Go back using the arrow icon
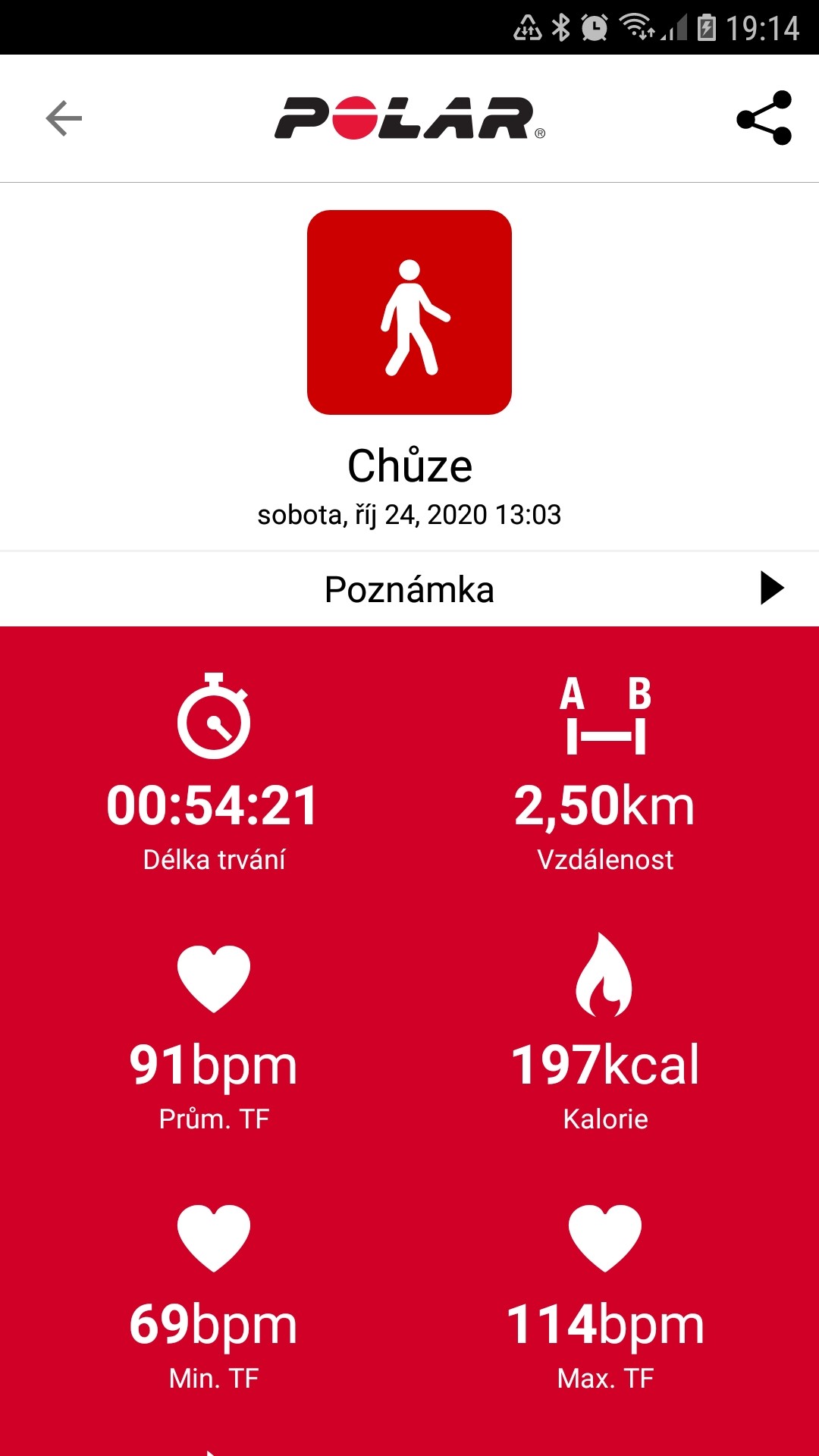Image resolution: width=819 pixels, height=1456 pixels. tap(64, 118)
